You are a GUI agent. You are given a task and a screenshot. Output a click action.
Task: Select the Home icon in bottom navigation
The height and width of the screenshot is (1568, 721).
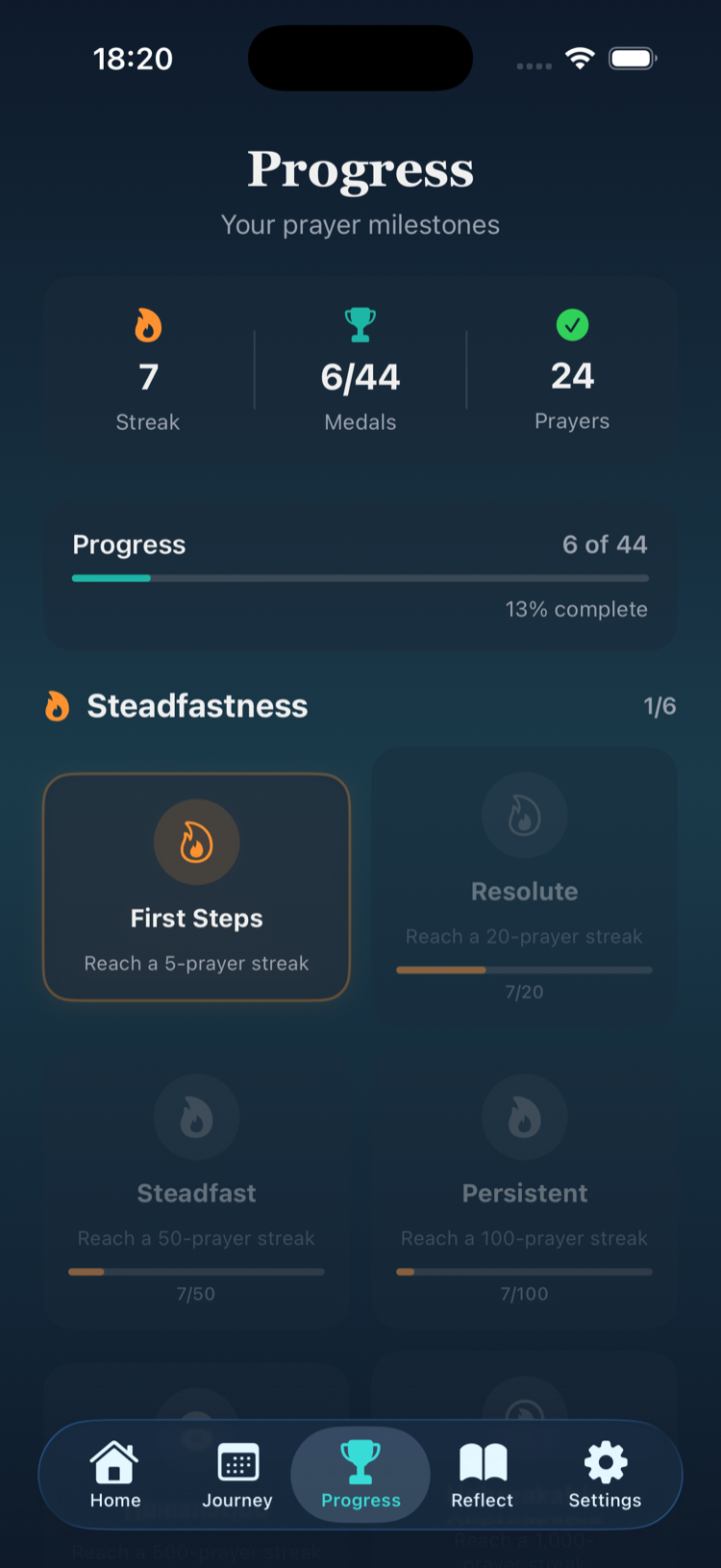(x=114, y=1463)
